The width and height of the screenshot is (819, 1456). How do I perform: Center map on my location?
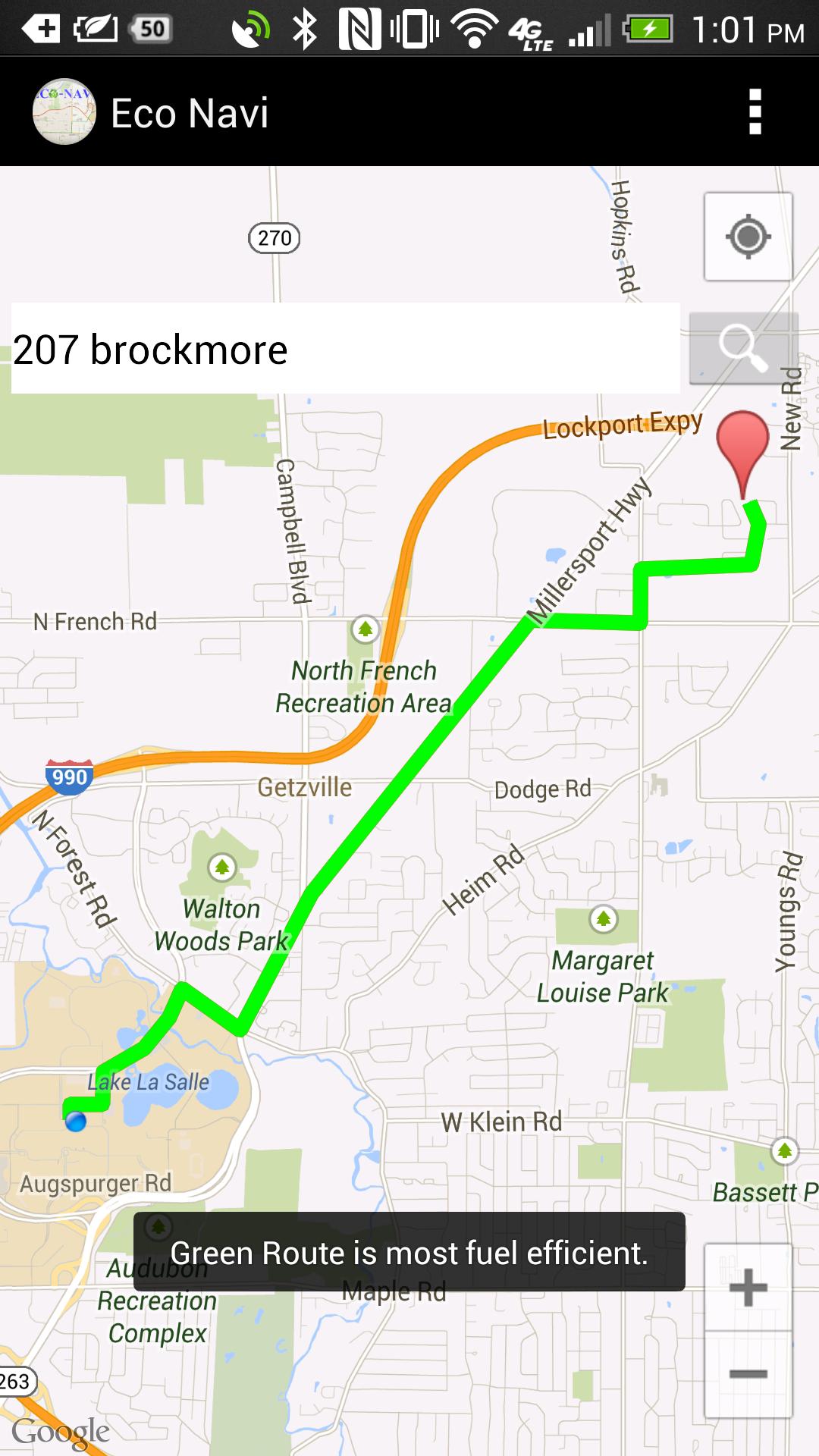tap(748, 237)
